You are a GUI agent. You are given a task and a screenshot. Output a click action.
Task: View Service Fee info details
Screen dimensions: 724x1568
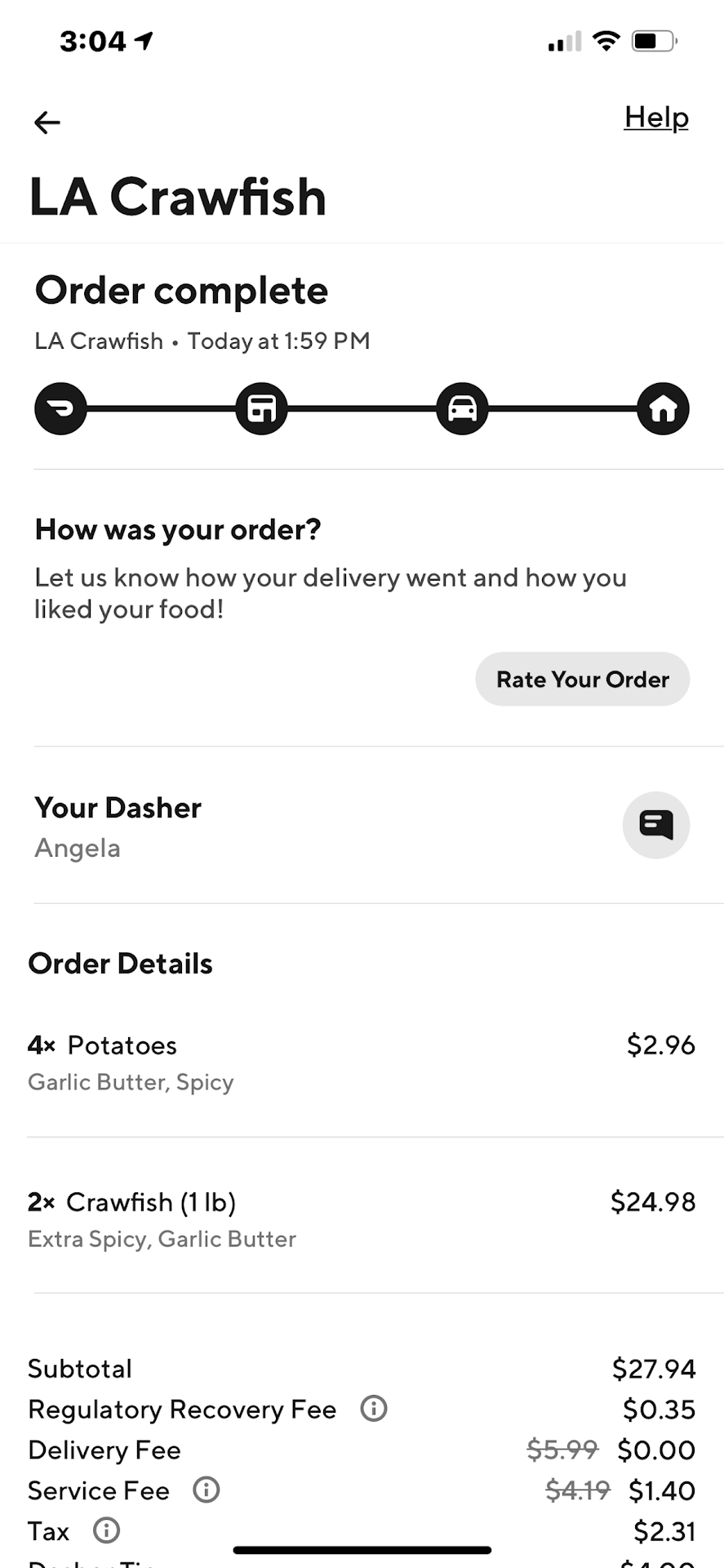pos(207,1490)
